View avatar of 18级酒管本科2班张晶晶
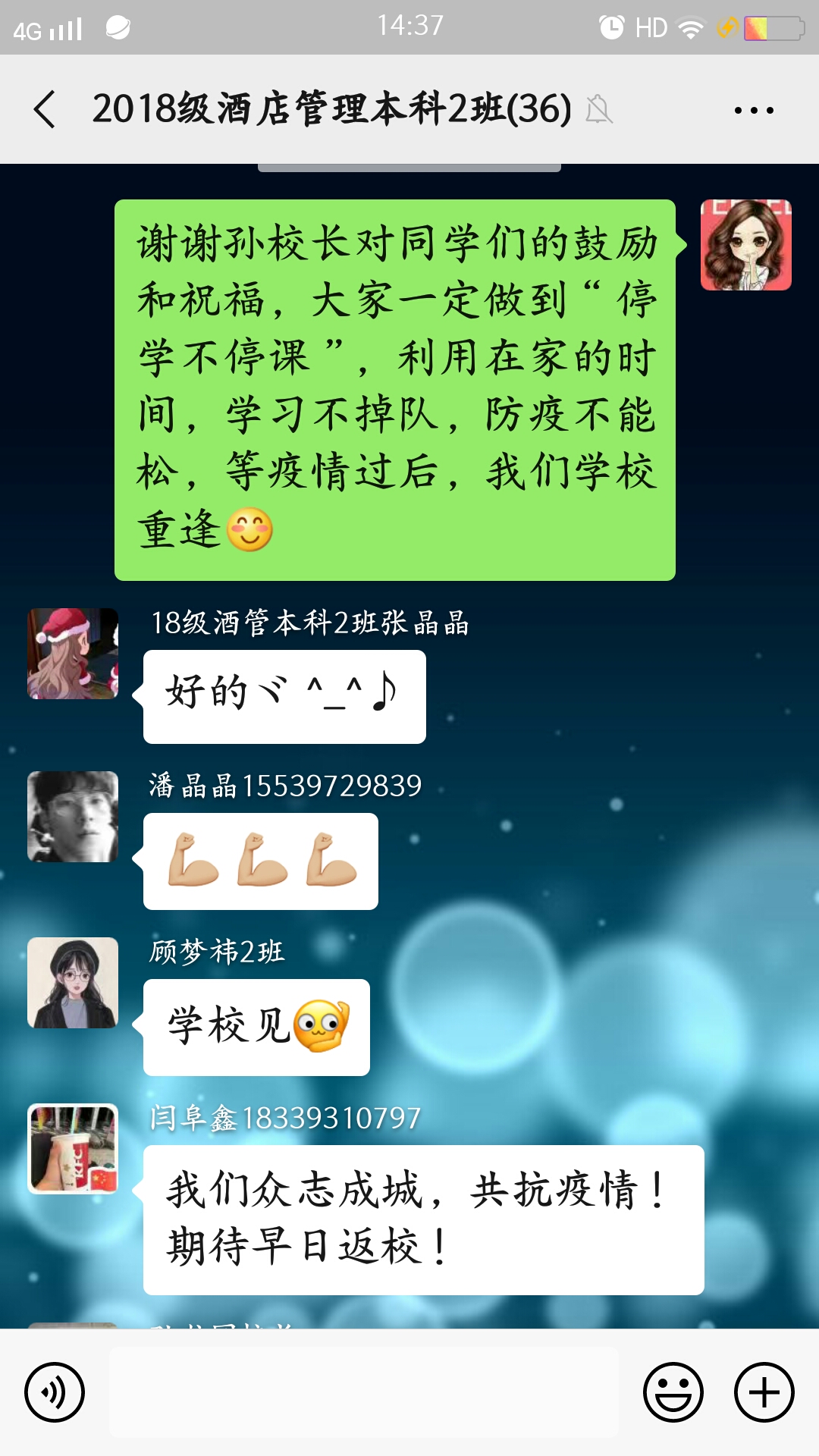Screen dimensions: 819x1456 73,654
